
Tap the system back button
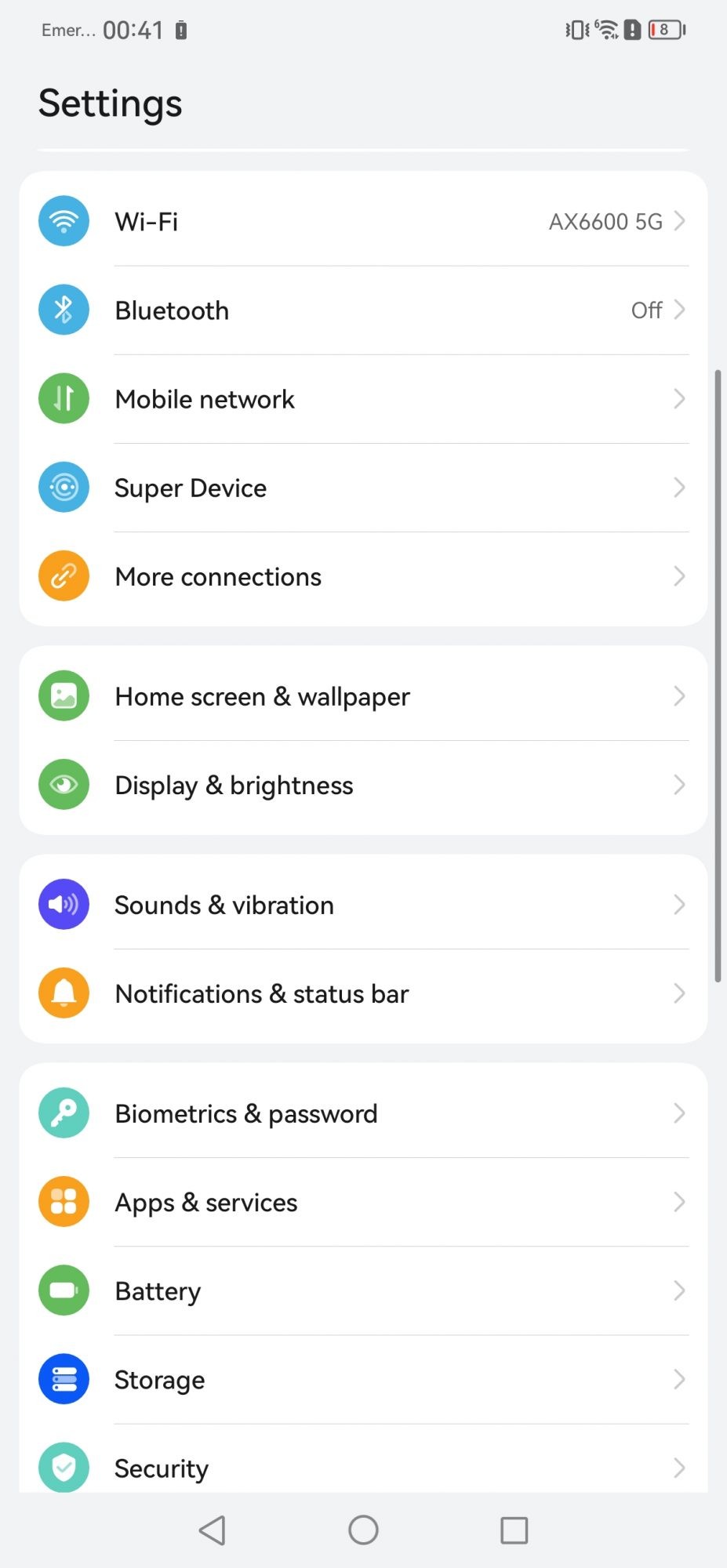pyautogui.click(x=213, y=1530)
